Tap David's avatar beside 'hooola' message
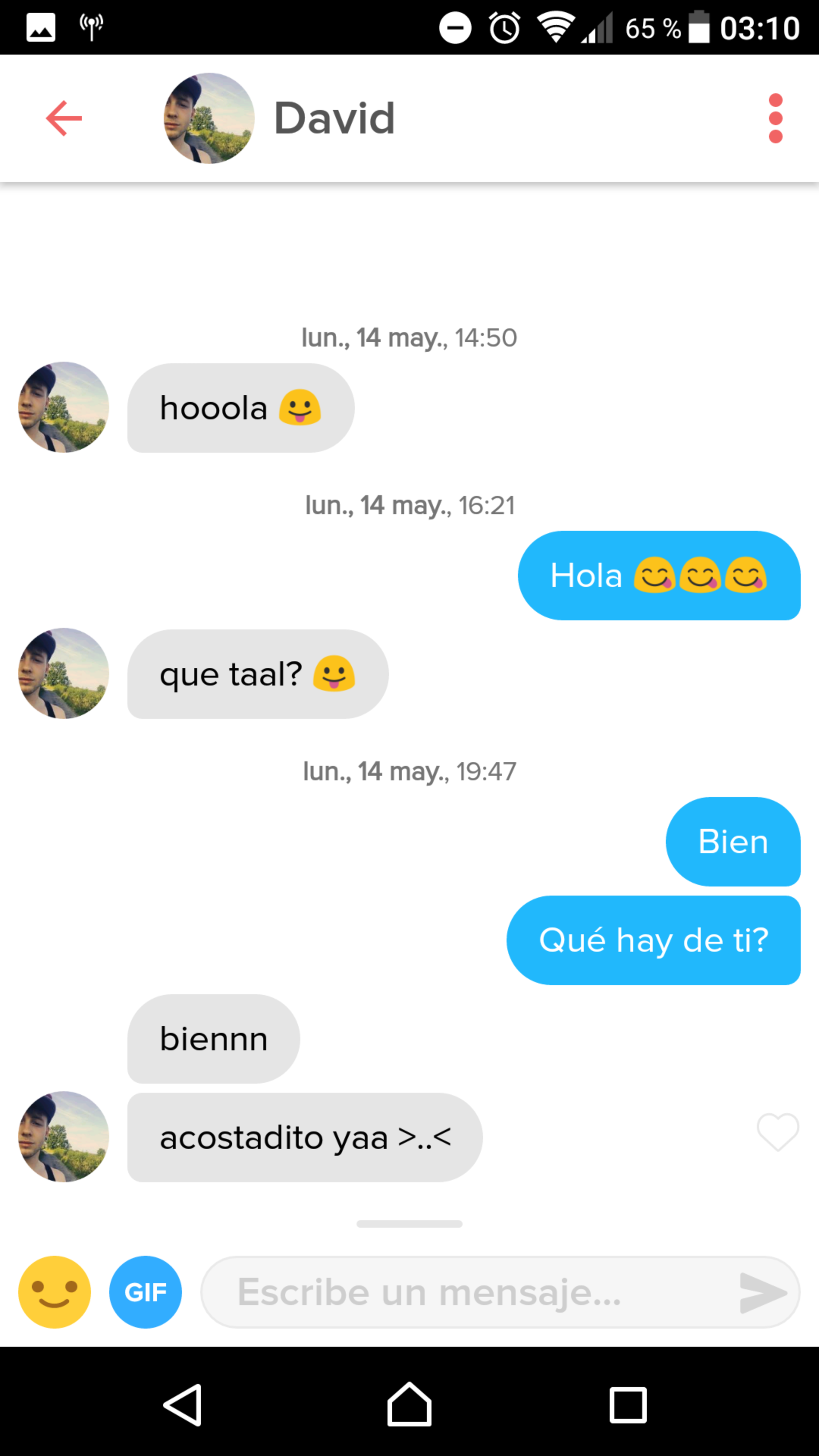 64,407
